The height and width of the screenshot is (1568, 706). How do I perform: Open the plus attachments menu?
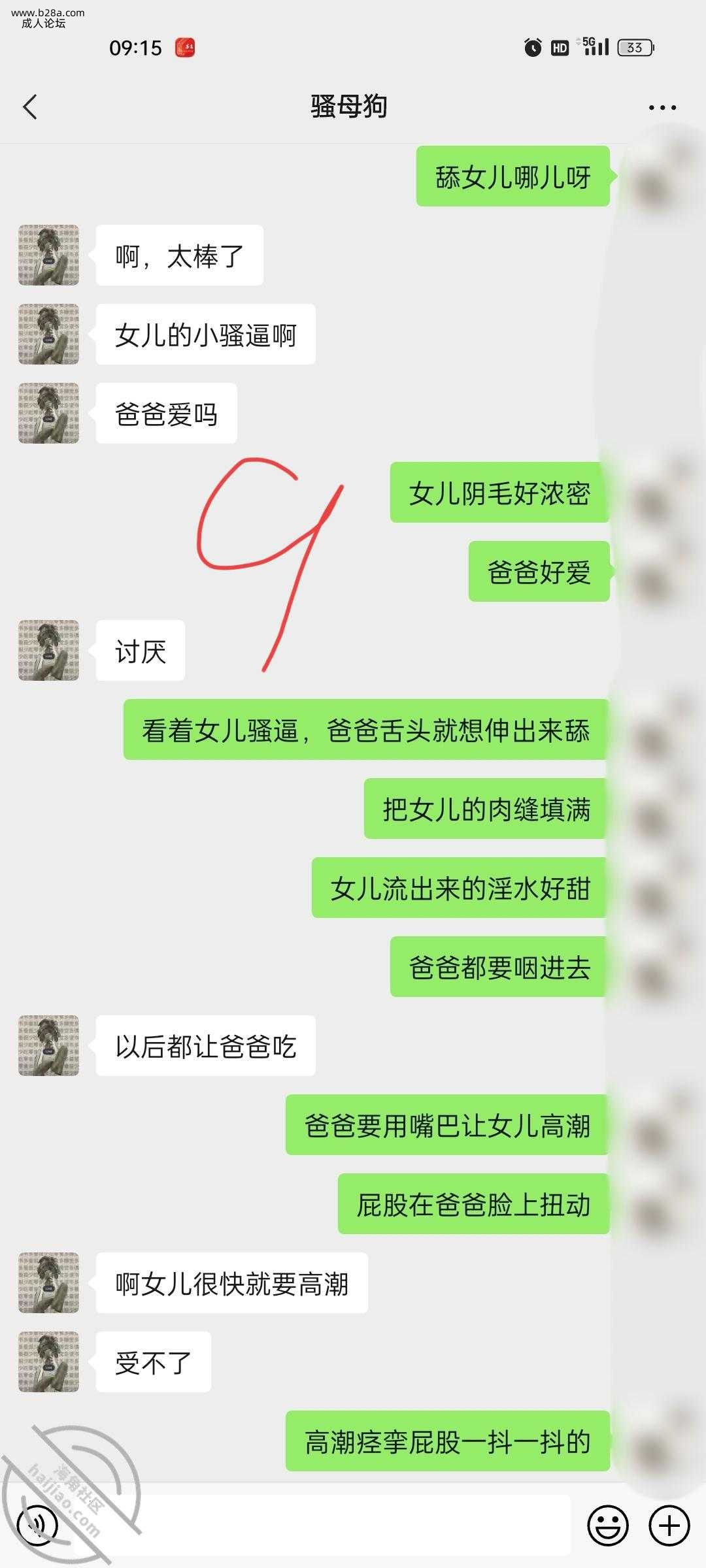click(x=669, y=1526)
